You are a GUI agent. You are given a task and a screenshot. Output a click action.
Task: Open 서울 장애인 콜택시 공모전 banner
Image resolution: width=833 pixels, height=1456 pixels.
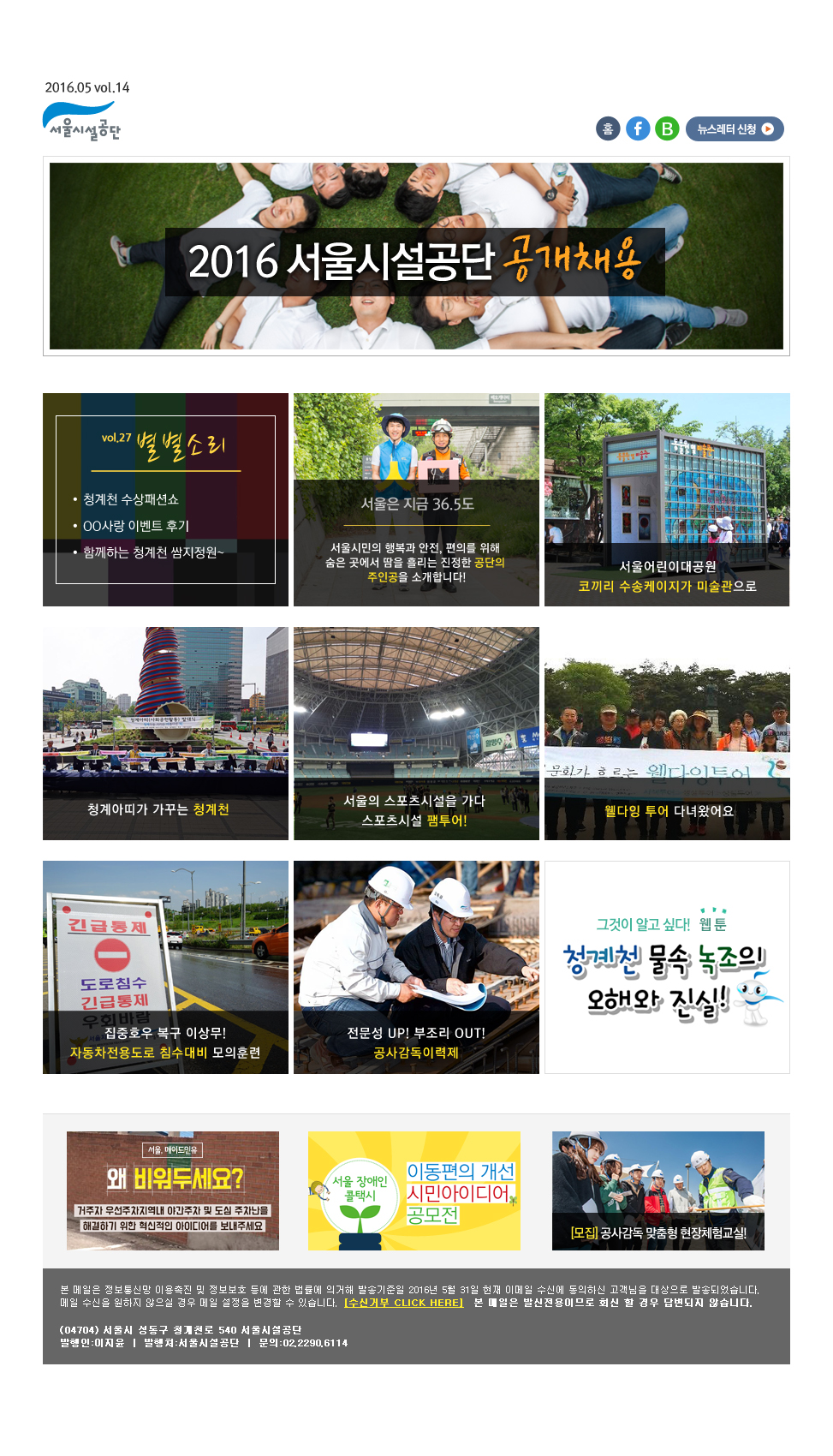(414, 1190)
